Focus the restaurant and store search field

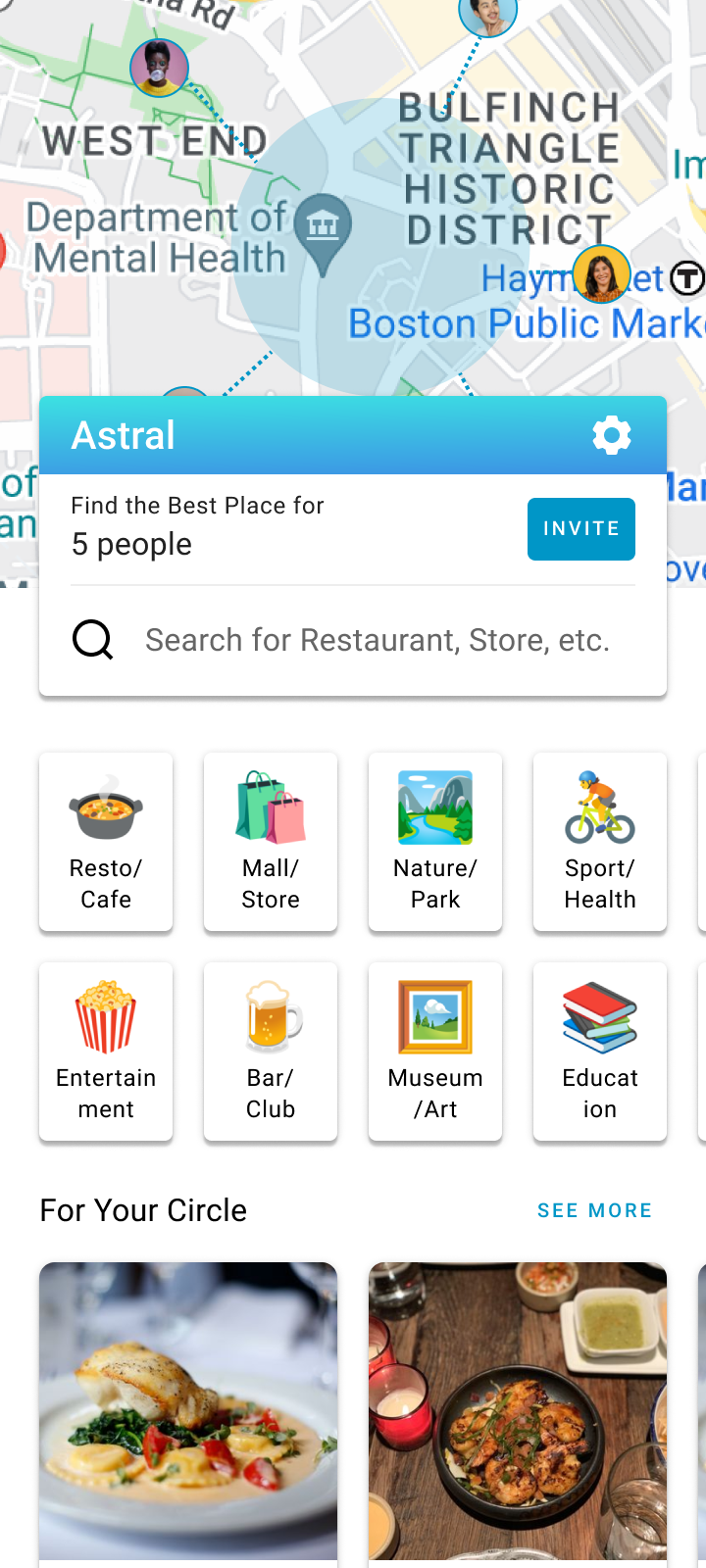tap(378, 640)
